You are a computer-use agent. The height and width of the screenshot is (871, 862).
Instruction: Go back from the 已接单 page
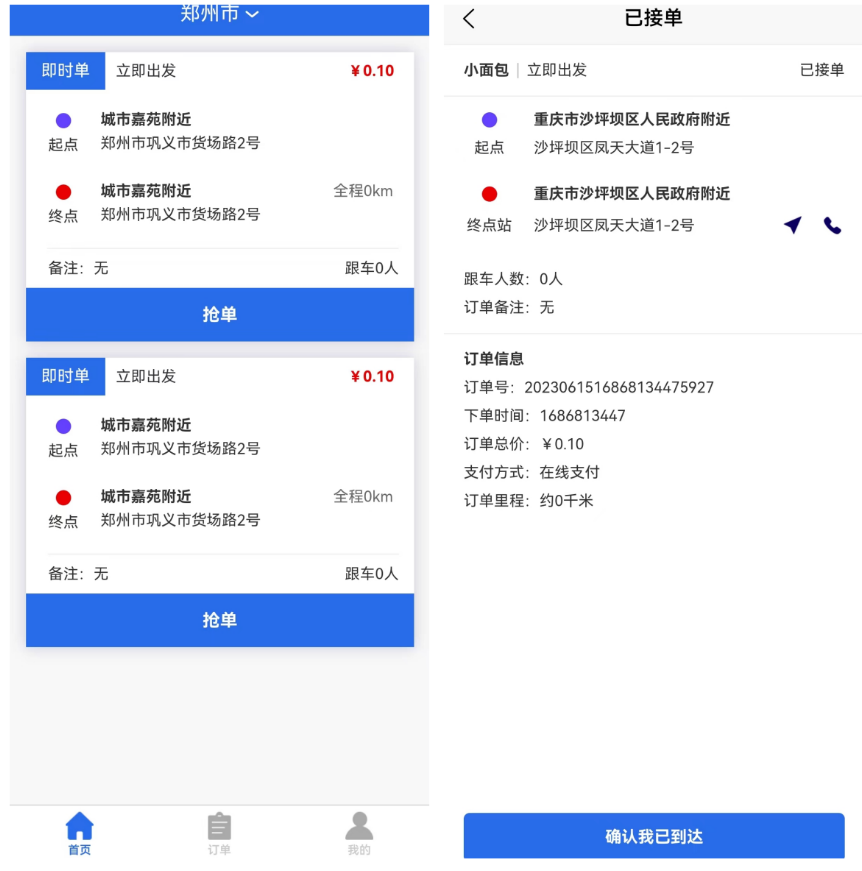point(469,18)
